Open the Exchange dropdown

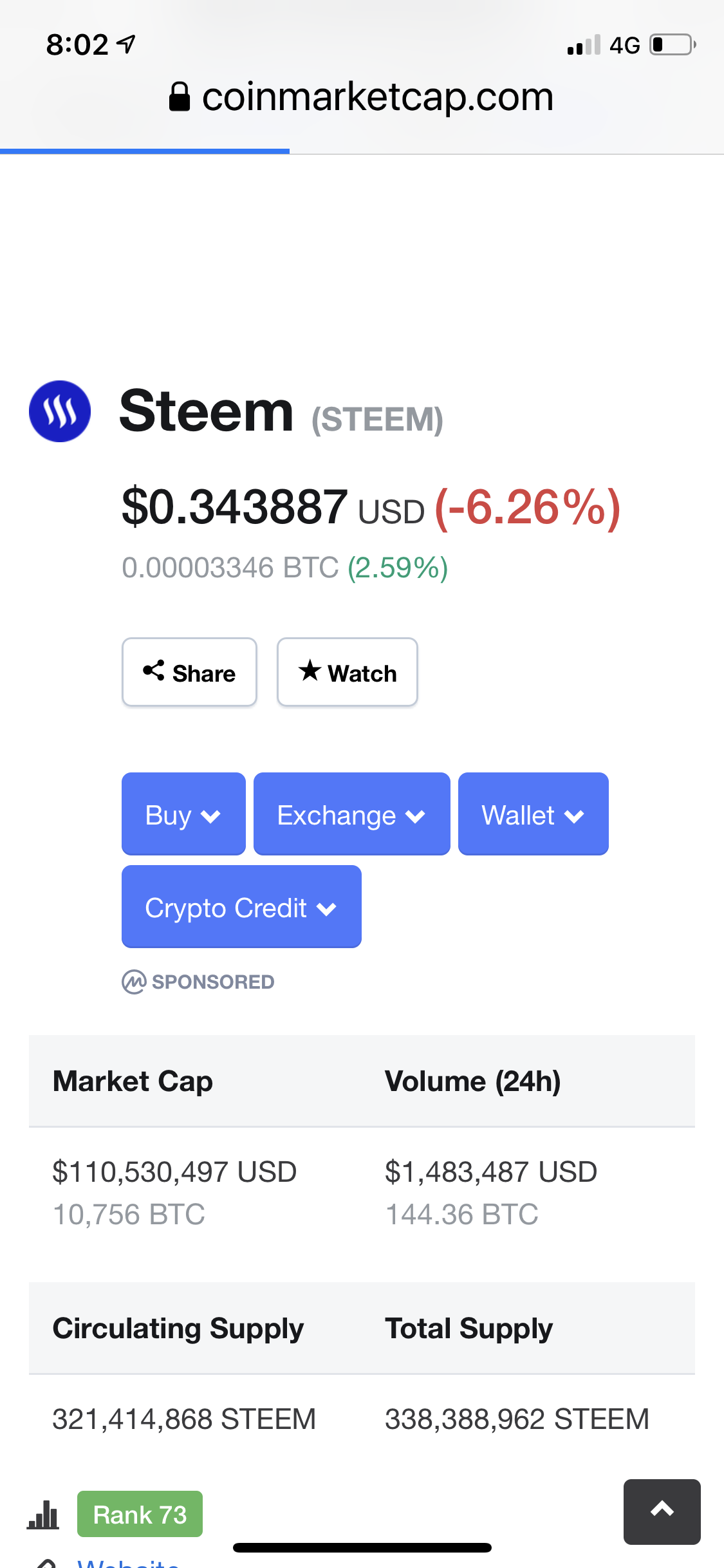pos(351,814)
